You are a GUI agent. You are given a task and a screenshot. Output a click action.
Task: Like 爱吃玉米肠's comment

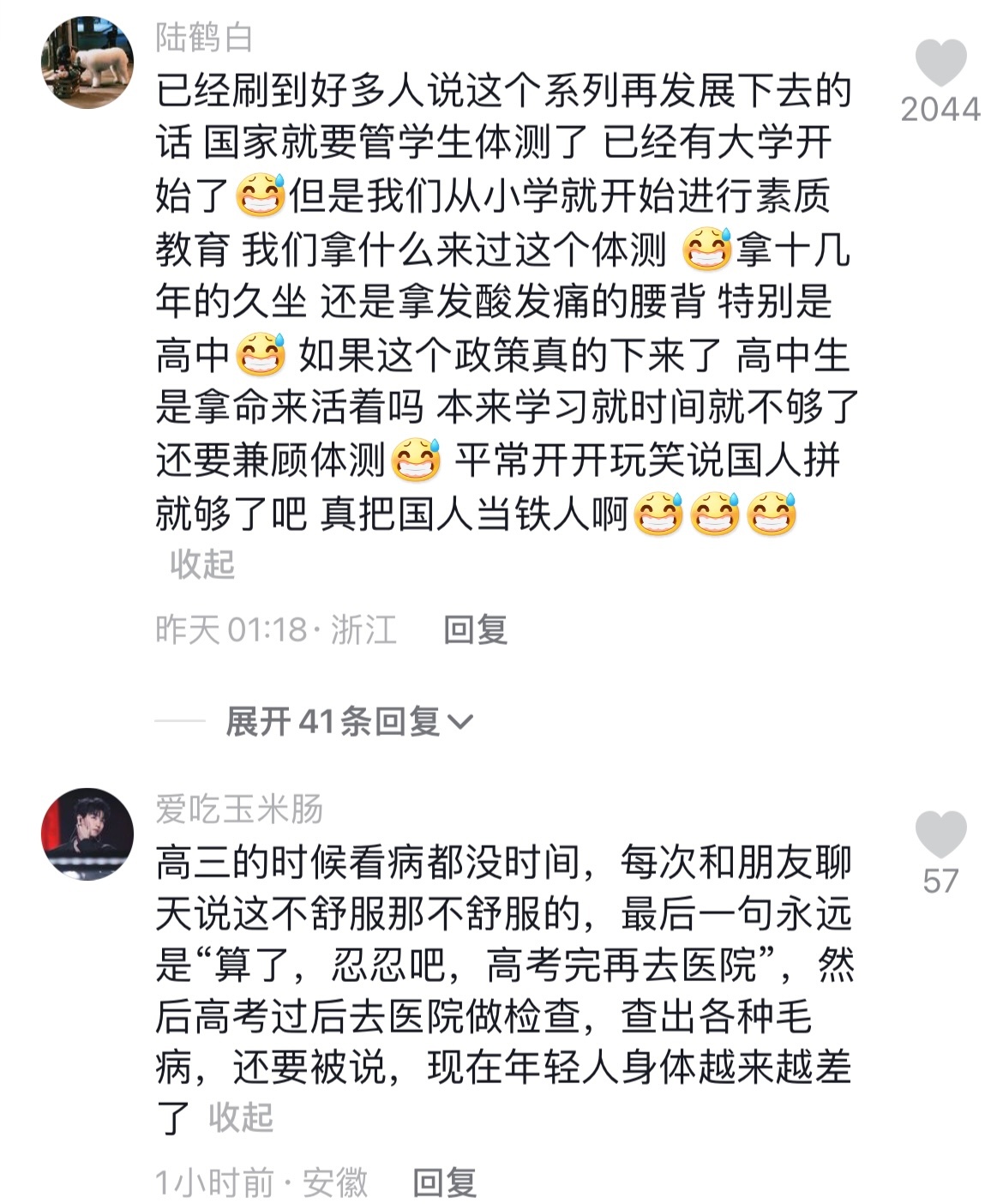pos(940,834)
